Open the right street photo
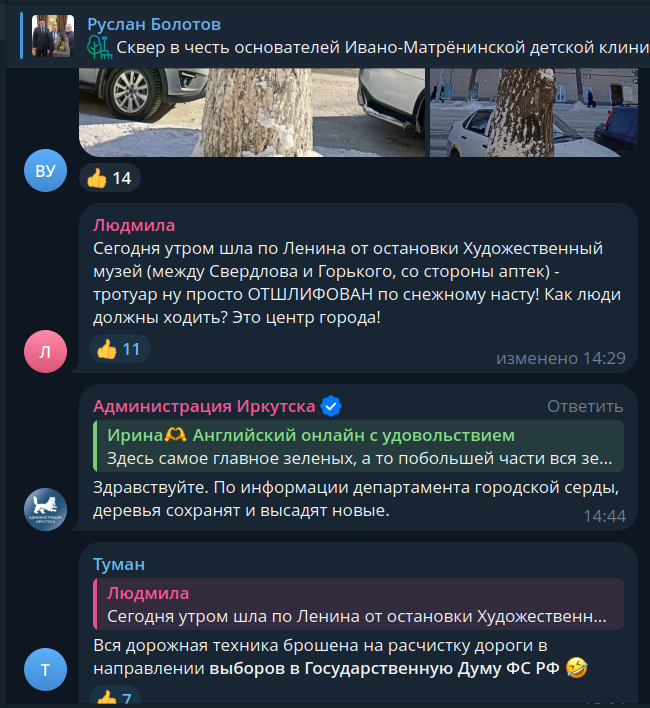 [x=534, y=112]
